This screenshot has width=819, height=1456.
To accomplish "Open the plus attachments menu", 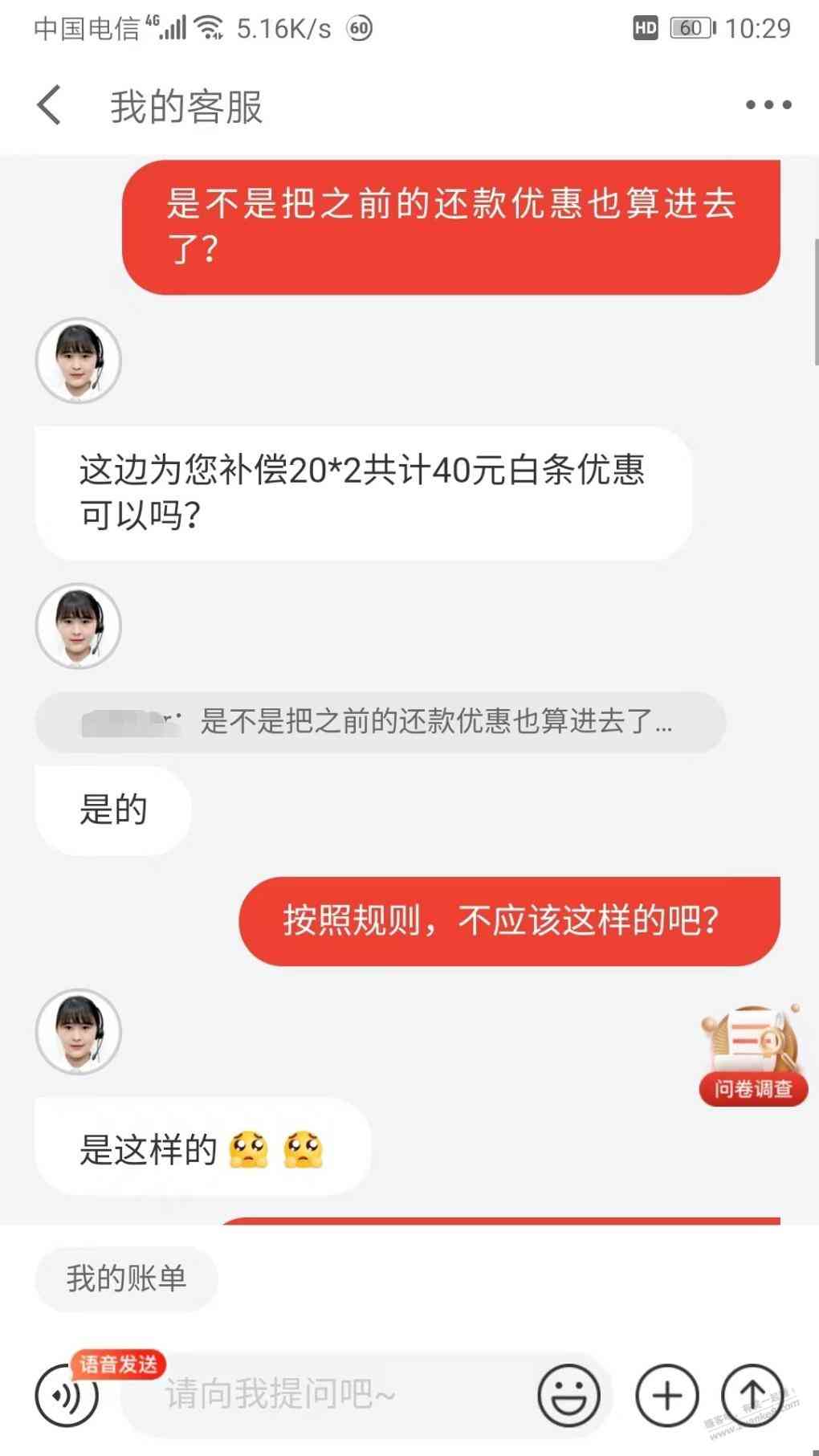I will [x=666, y=1396].
